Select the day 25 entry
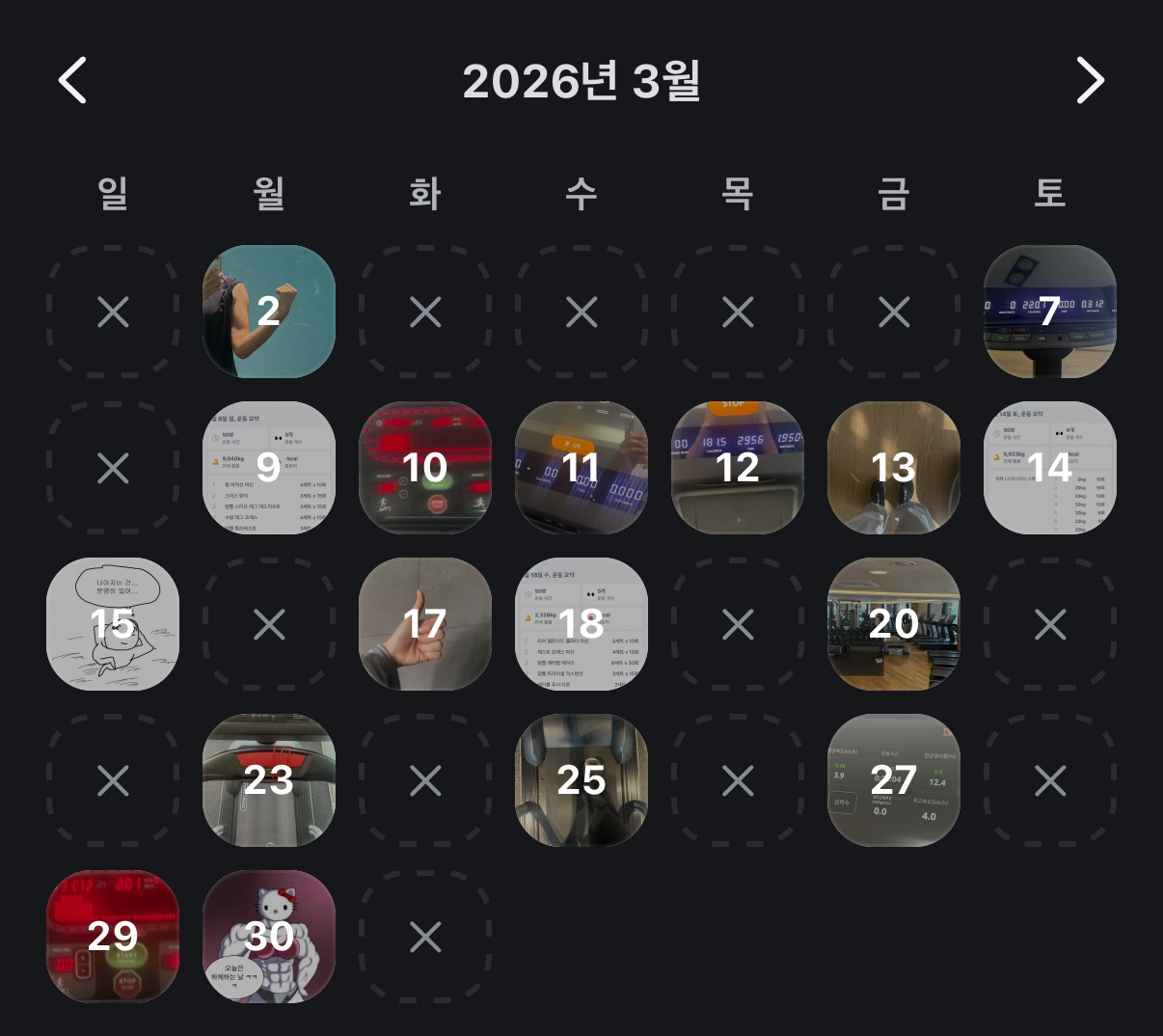Viewport: 1163px width, 1036px height. 581,780
